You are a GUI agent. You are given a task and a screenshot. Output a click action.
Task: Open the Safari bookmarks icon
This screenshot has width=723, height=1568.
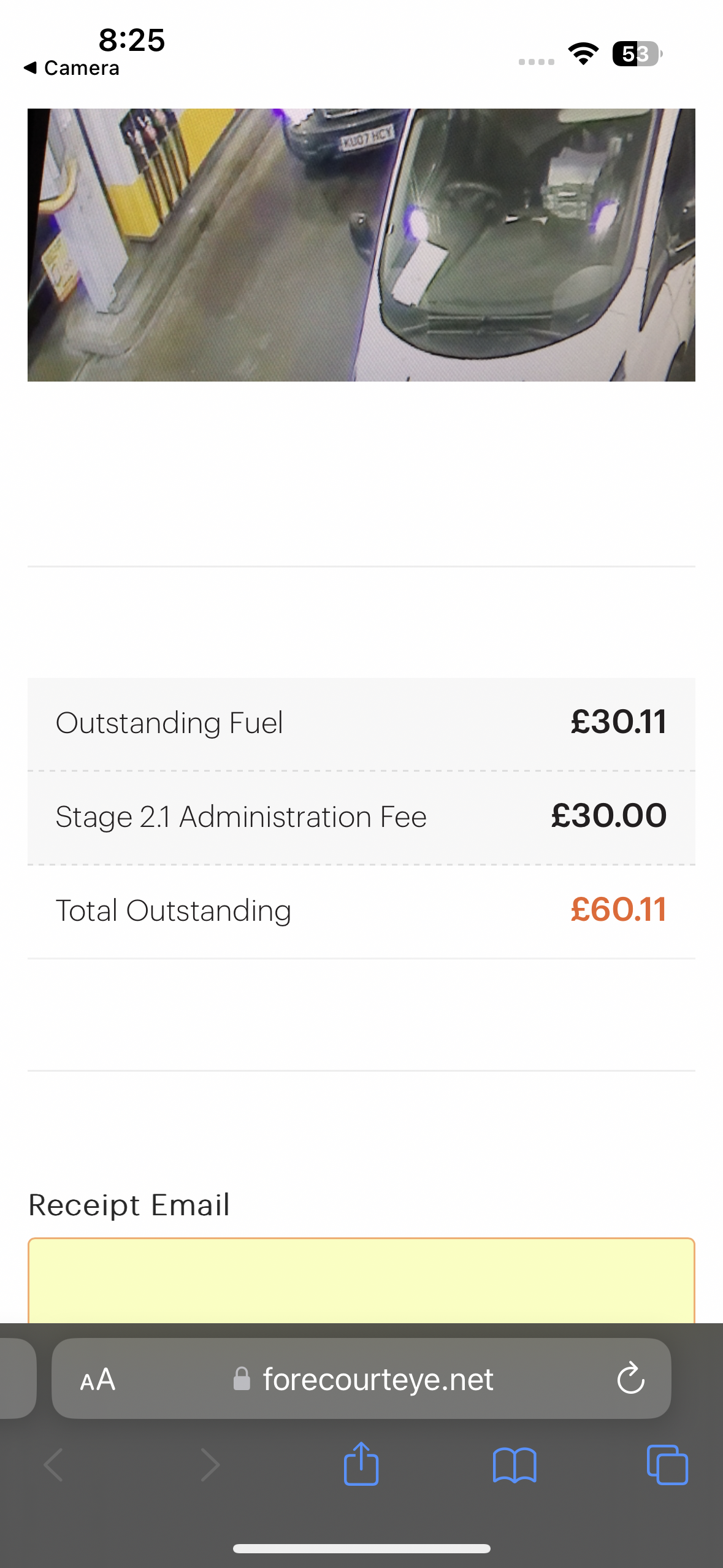pos(515,1465)
